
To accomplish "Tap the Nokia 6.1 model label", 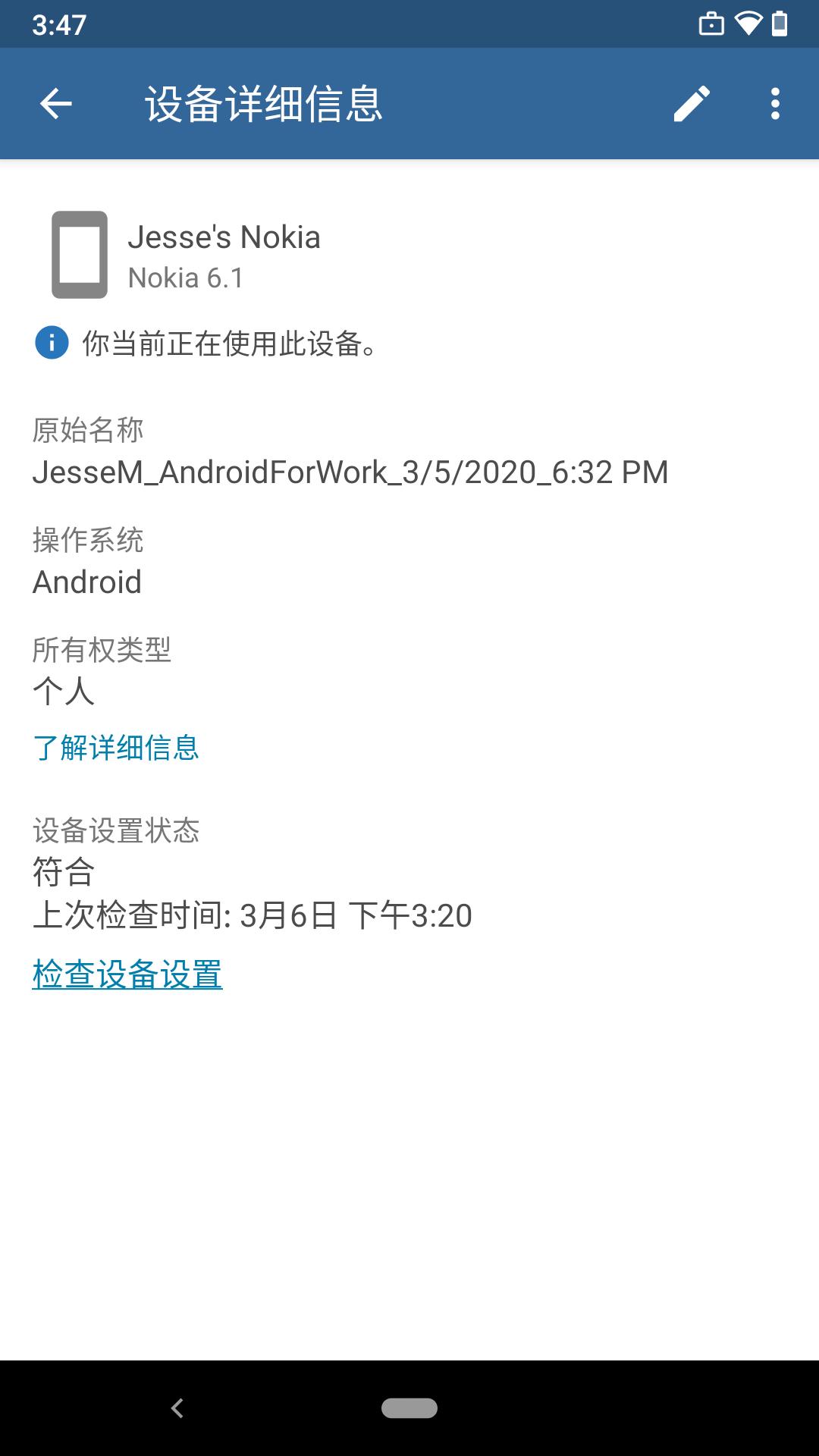I will coord(184,279).
